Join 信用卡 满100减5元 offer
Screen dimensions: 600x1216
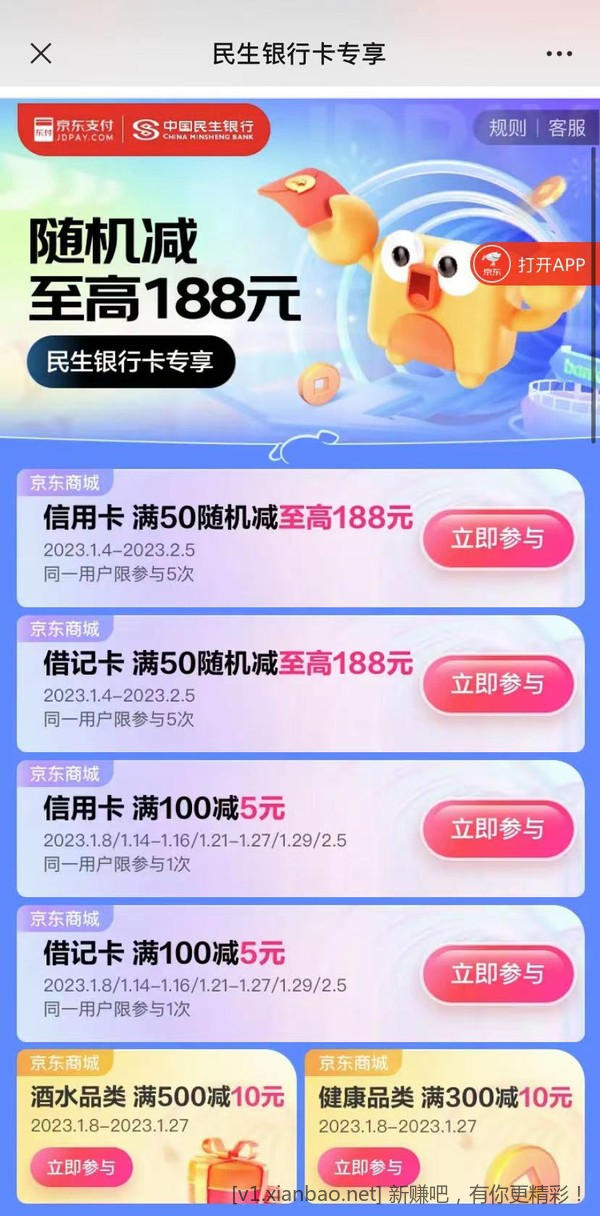tap(497, 829)
